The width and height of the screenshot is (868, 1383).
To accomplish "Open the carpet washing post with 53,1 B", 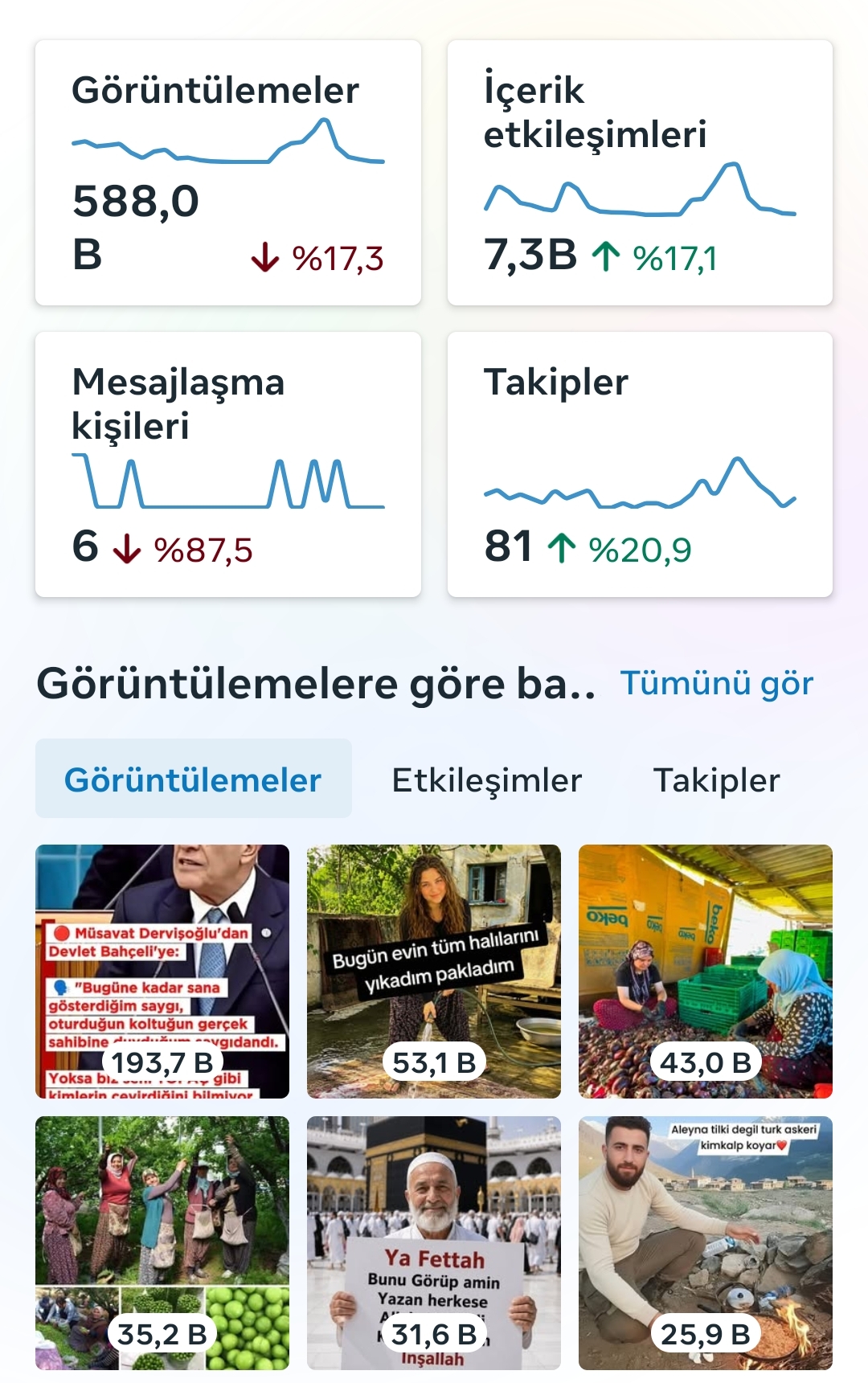I will [x=434, y=972].
